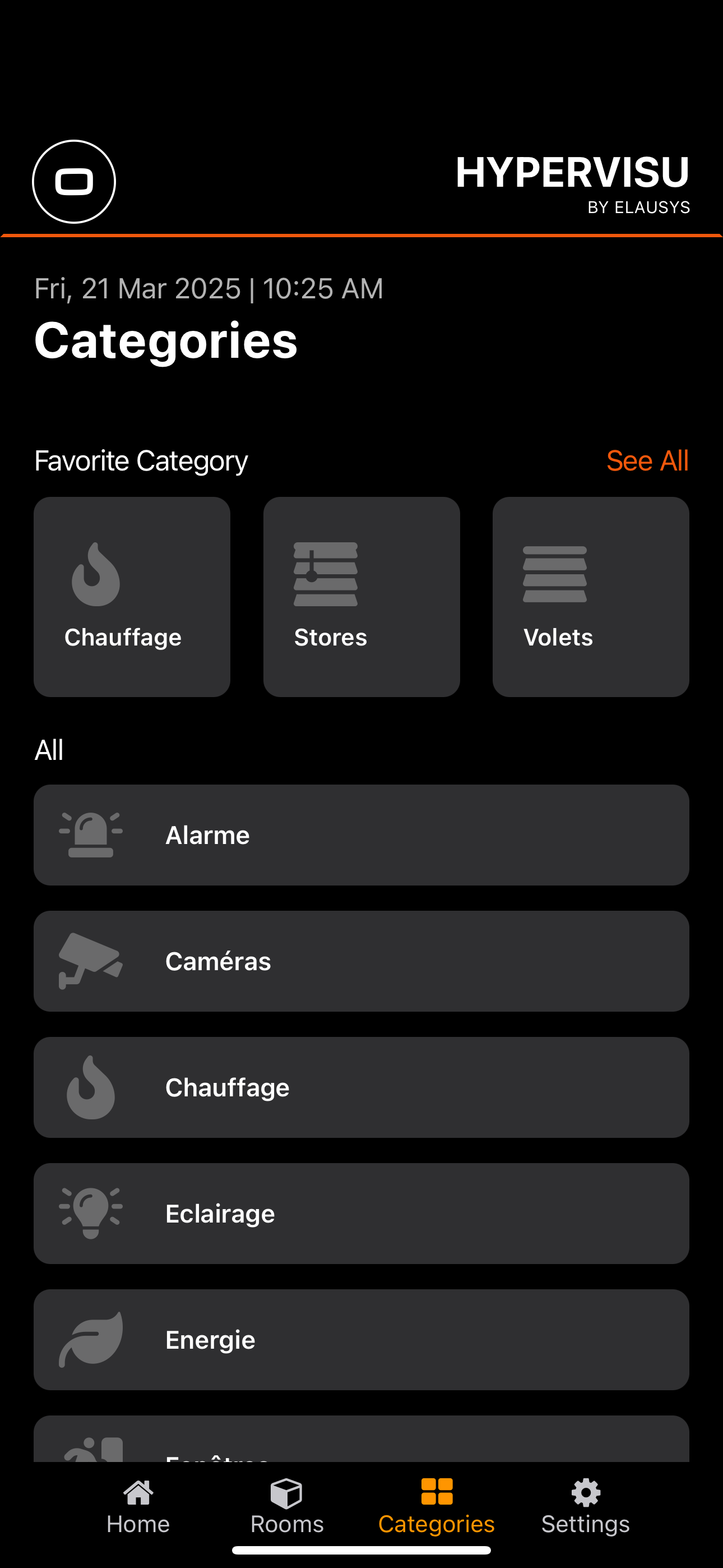The height and width of the screenshot is (1568, 723).
Task: Select the Categories tab under the title
Action: pos(434,400)
